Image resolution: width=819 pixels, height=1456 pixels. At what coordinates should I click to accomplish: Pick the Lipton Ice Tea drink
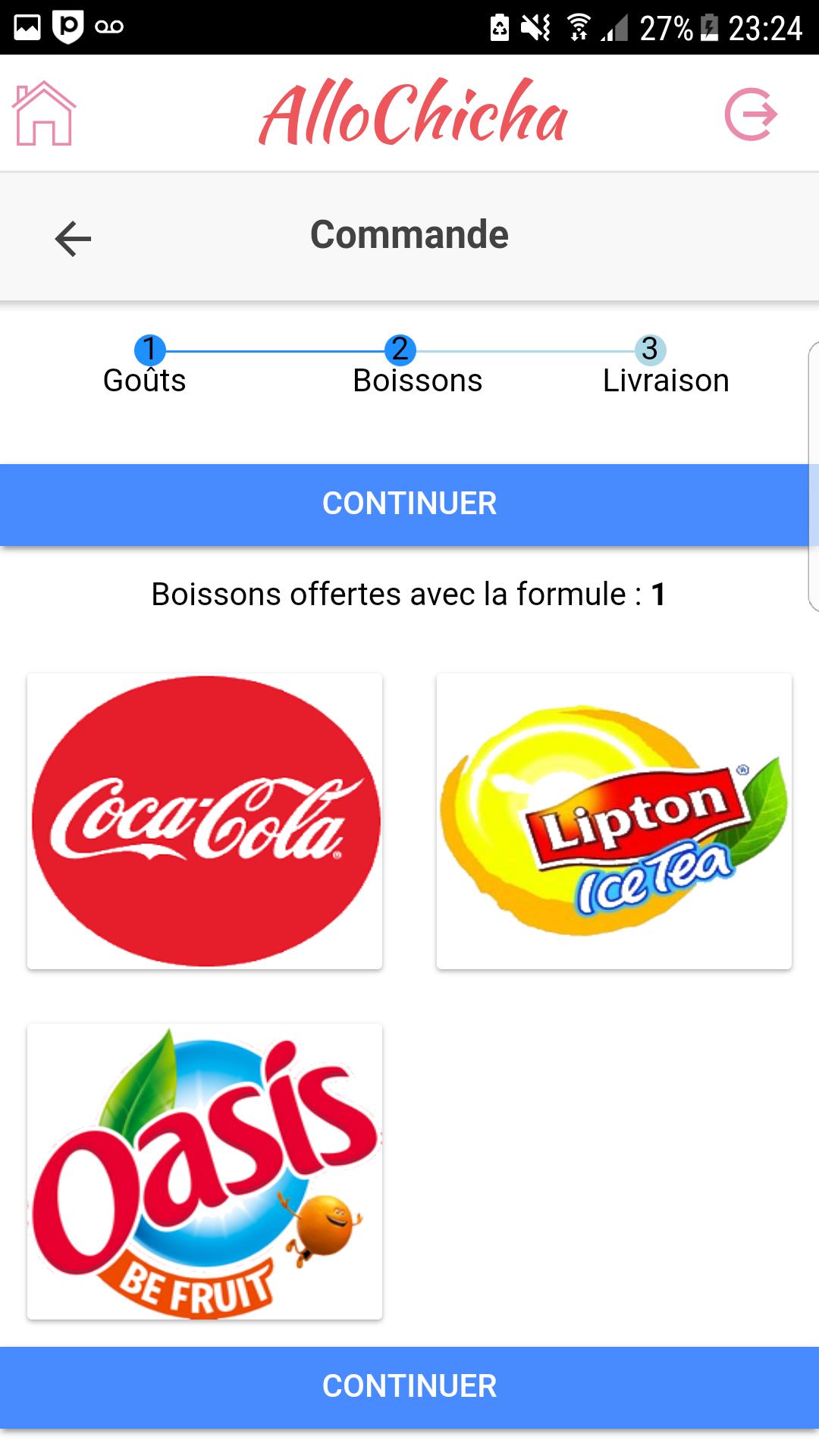pyautogui.click(x=614, y=821)
